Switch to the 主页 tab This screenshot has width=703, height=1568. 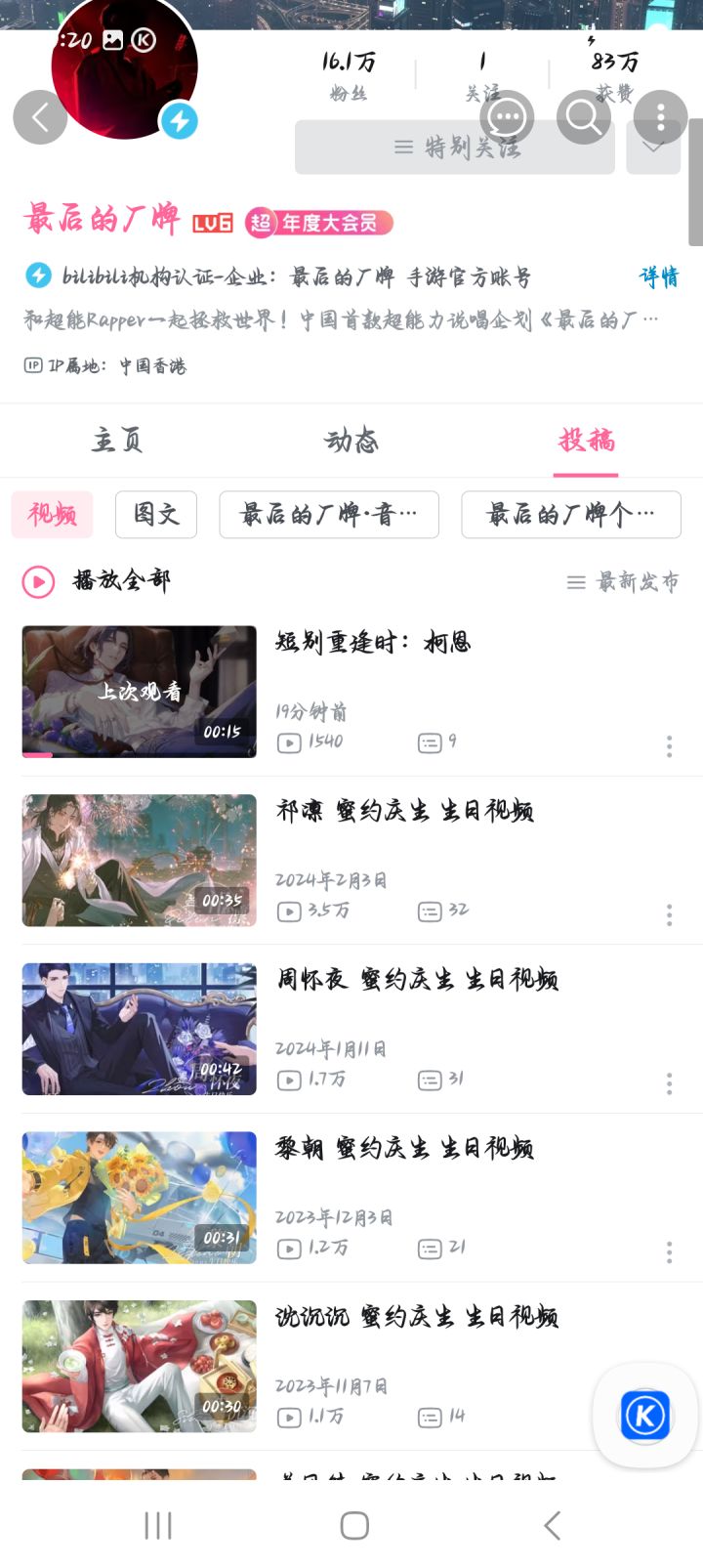[x=117, y=441]
